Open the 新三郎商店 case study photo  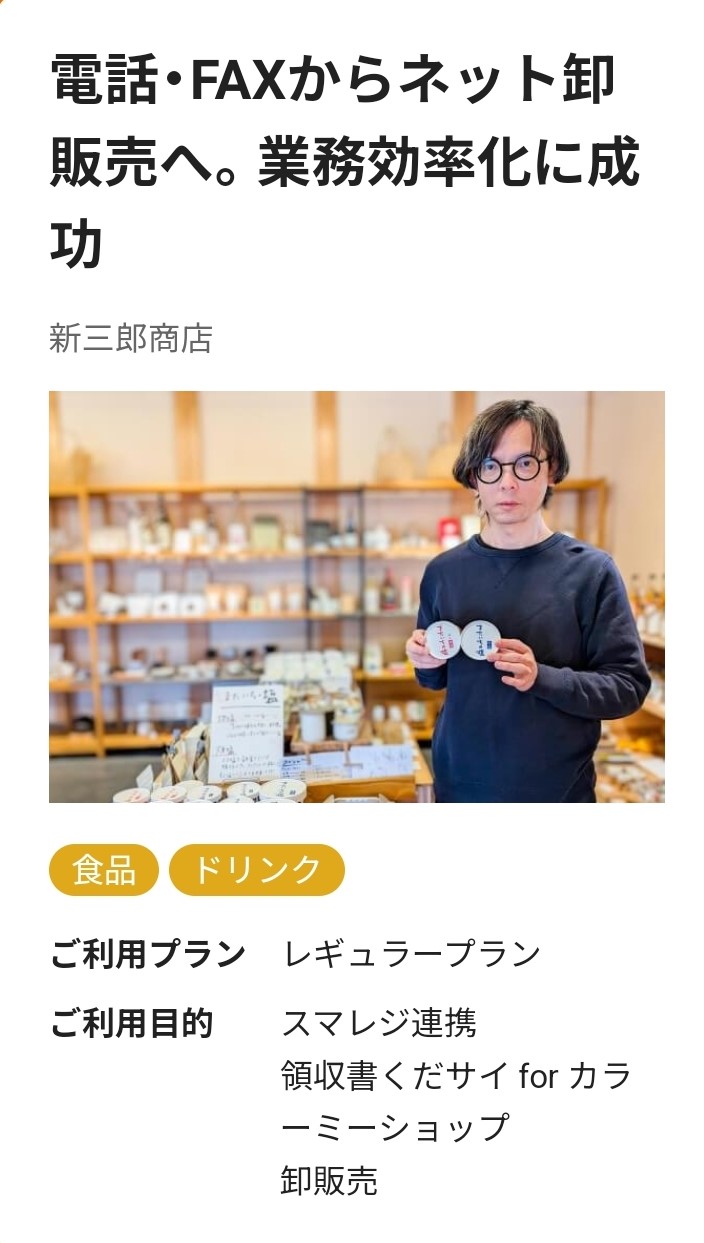point(356,596)
